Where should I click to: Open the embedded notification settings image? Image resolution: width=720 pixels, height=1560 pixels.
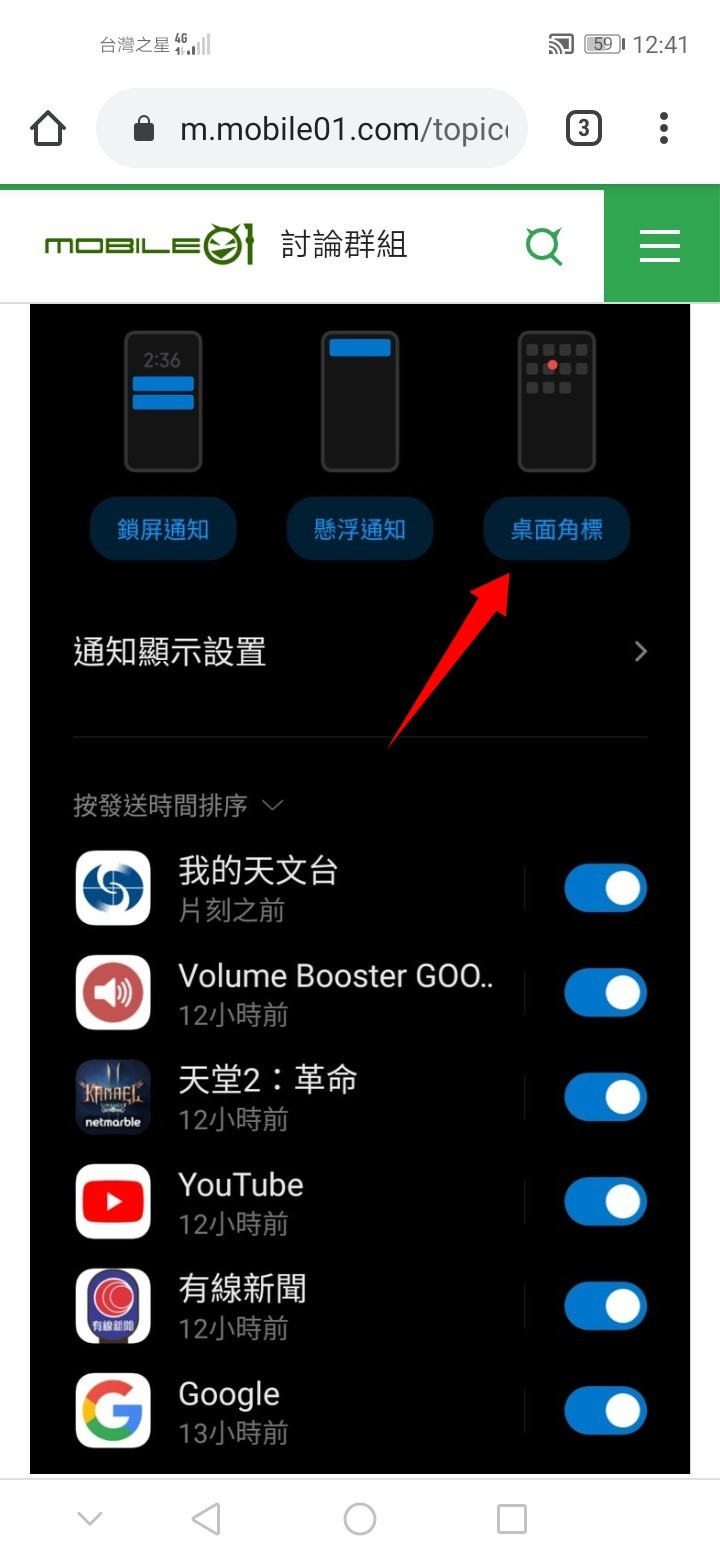pos(360,890)
